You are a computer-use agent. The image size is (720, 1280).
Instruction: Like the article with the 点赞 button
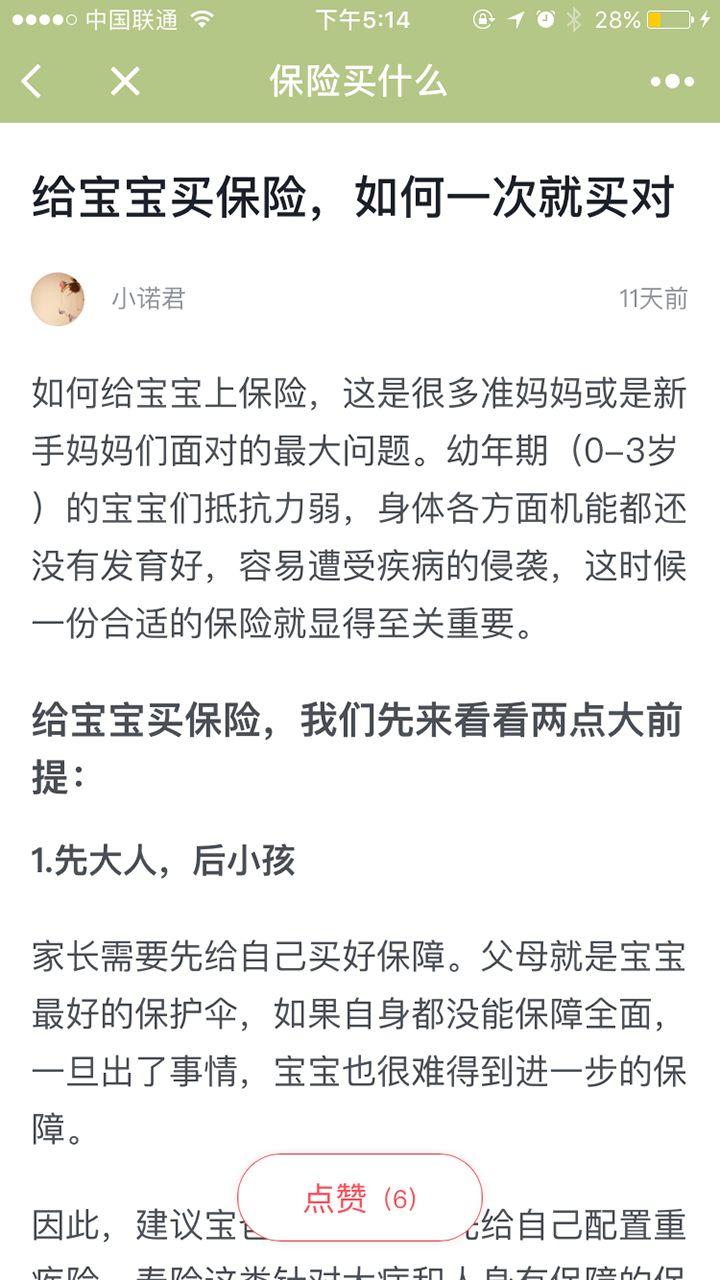click(x=360, y=1198)
